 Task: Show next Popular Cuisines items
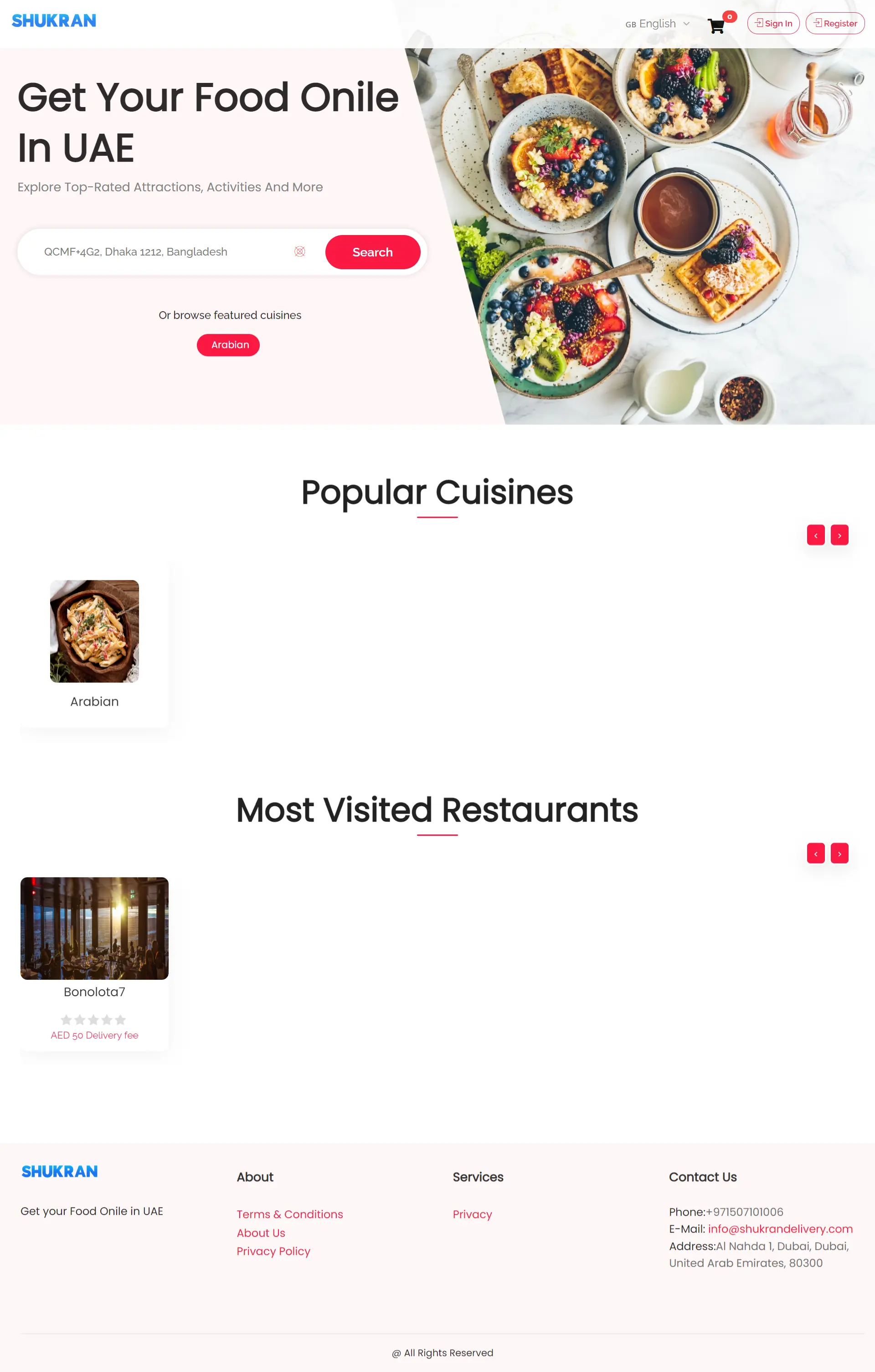pos(839,535)
